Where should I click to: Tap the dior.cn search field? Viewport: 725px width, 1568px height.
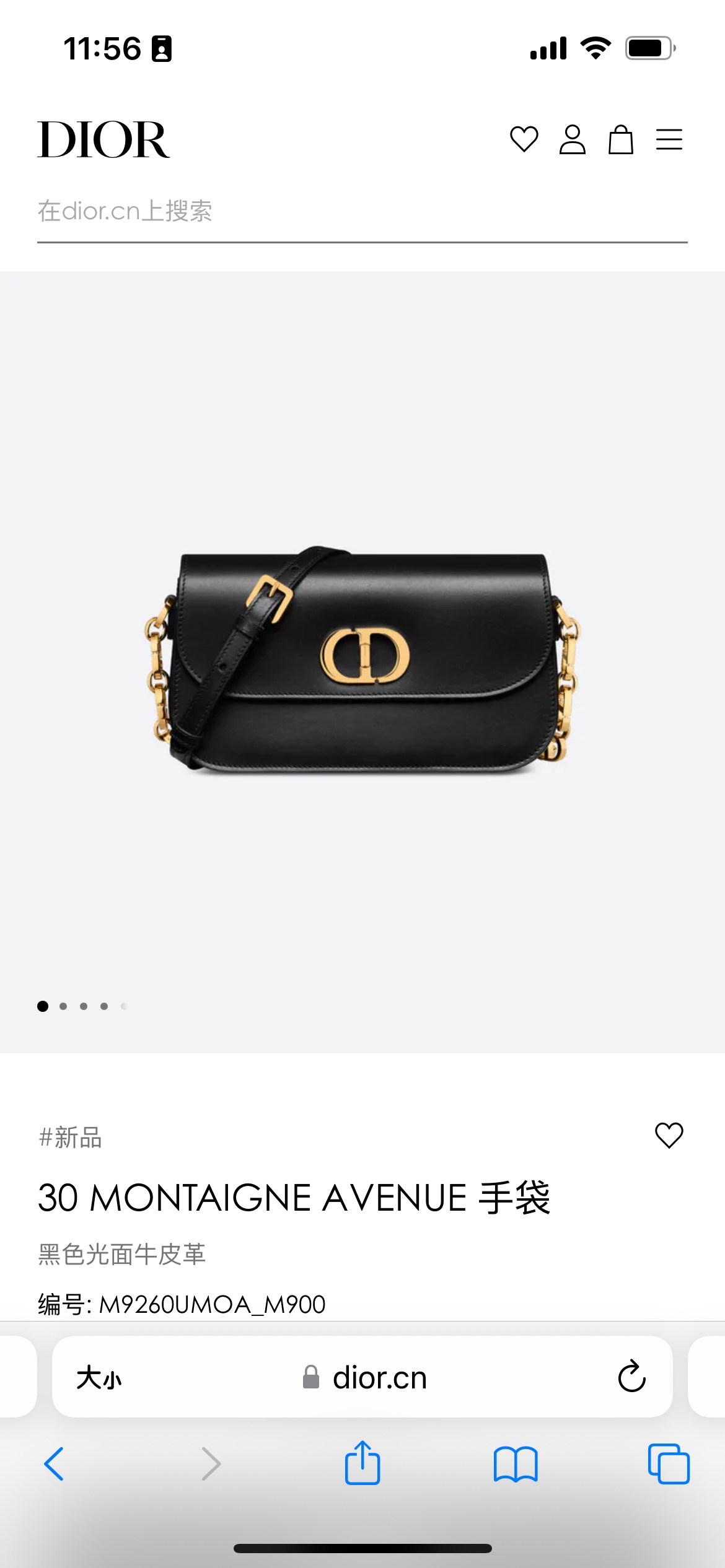pyautogui.click(x=362, y=212)
